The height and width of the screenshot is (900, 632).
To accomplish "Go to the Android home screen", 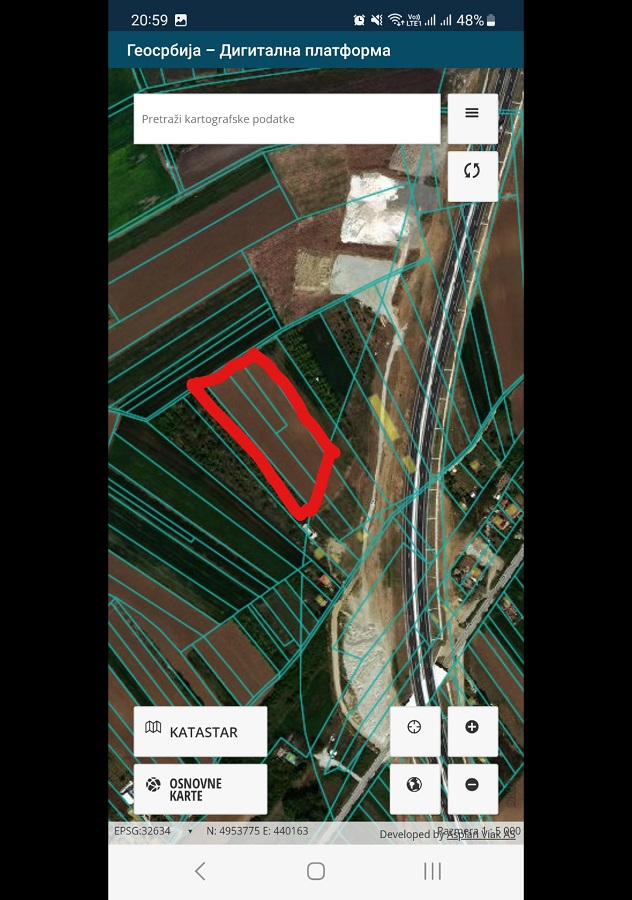I will point(316,871).
